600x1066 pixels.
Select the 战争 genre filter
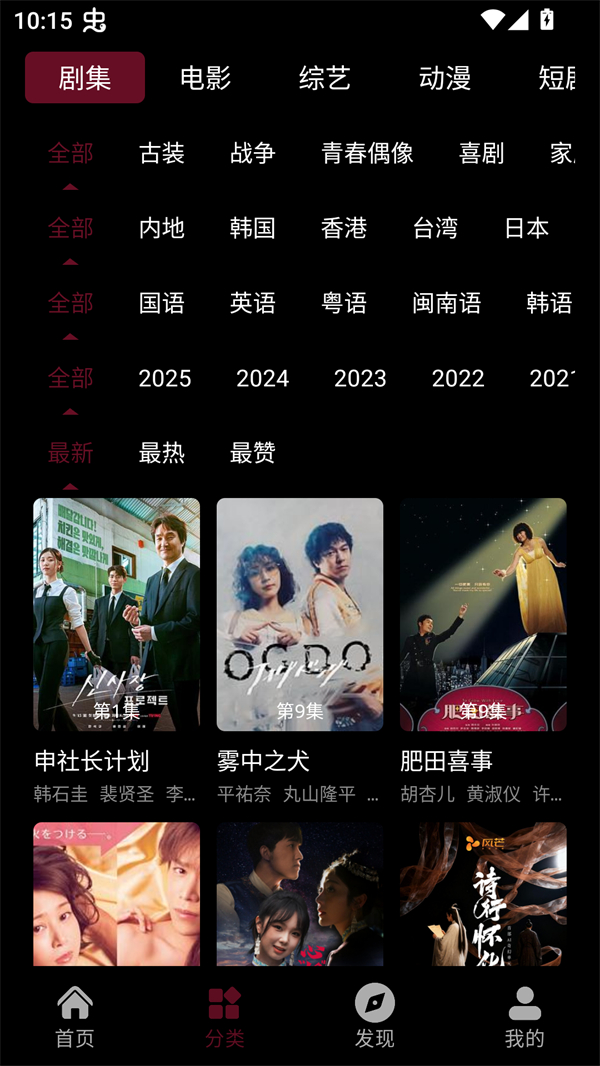253,153
